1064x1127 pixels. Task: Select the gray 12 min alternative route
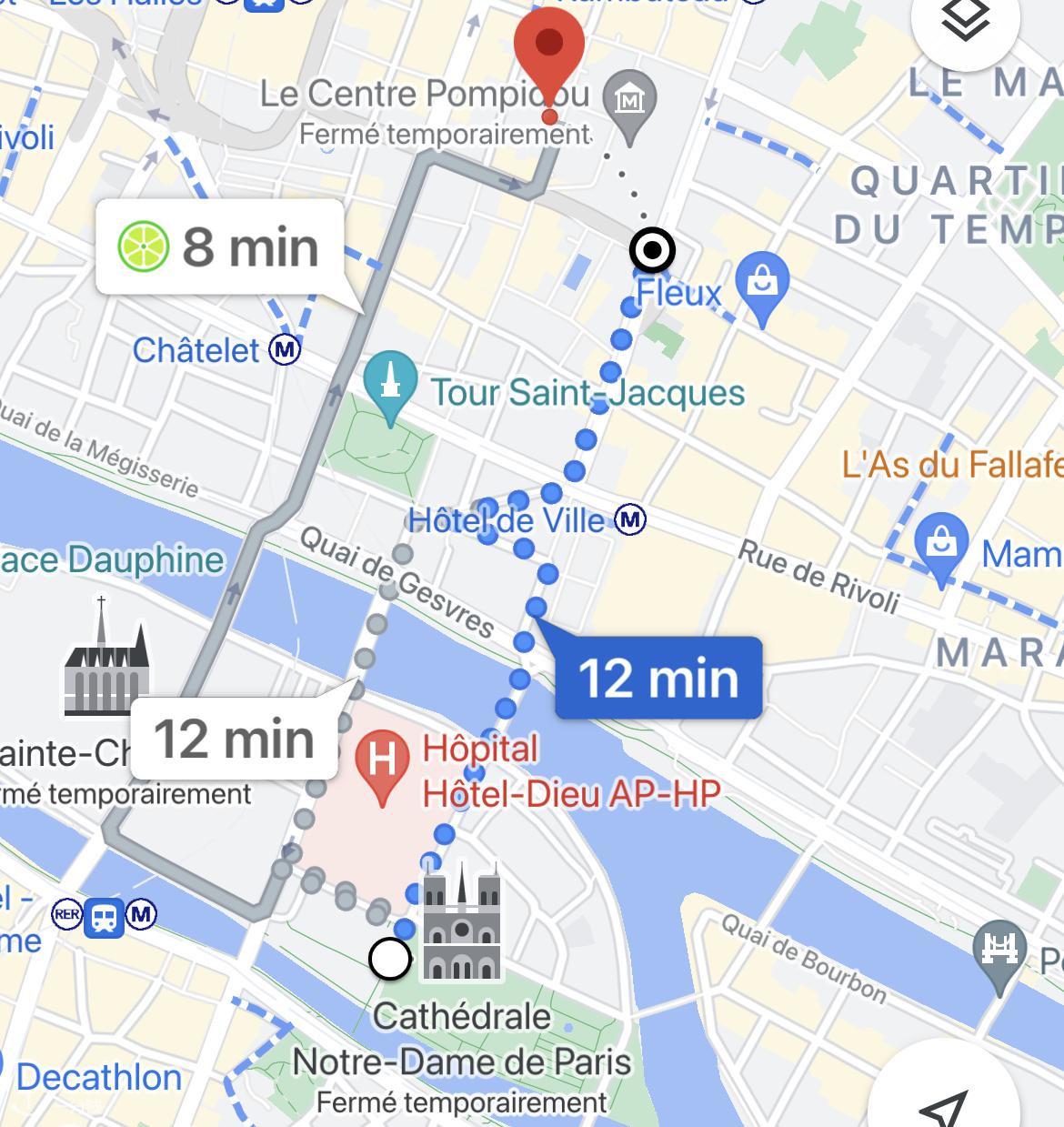pyautogui.click(x=234, y=738)
